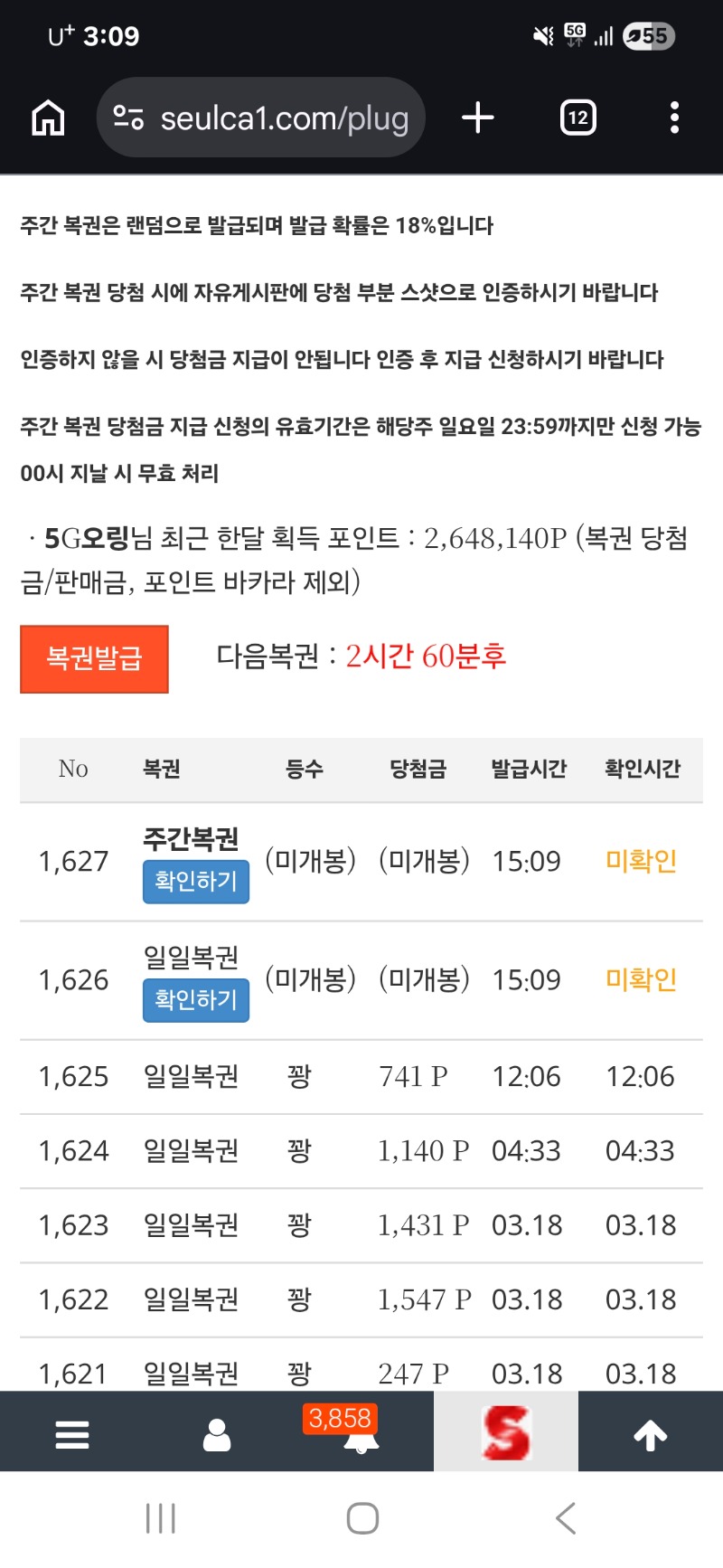The height and width of the screenshot is (1568, 723).
Task: Open the tab switcher showing 12
Action: pos(577,118)
